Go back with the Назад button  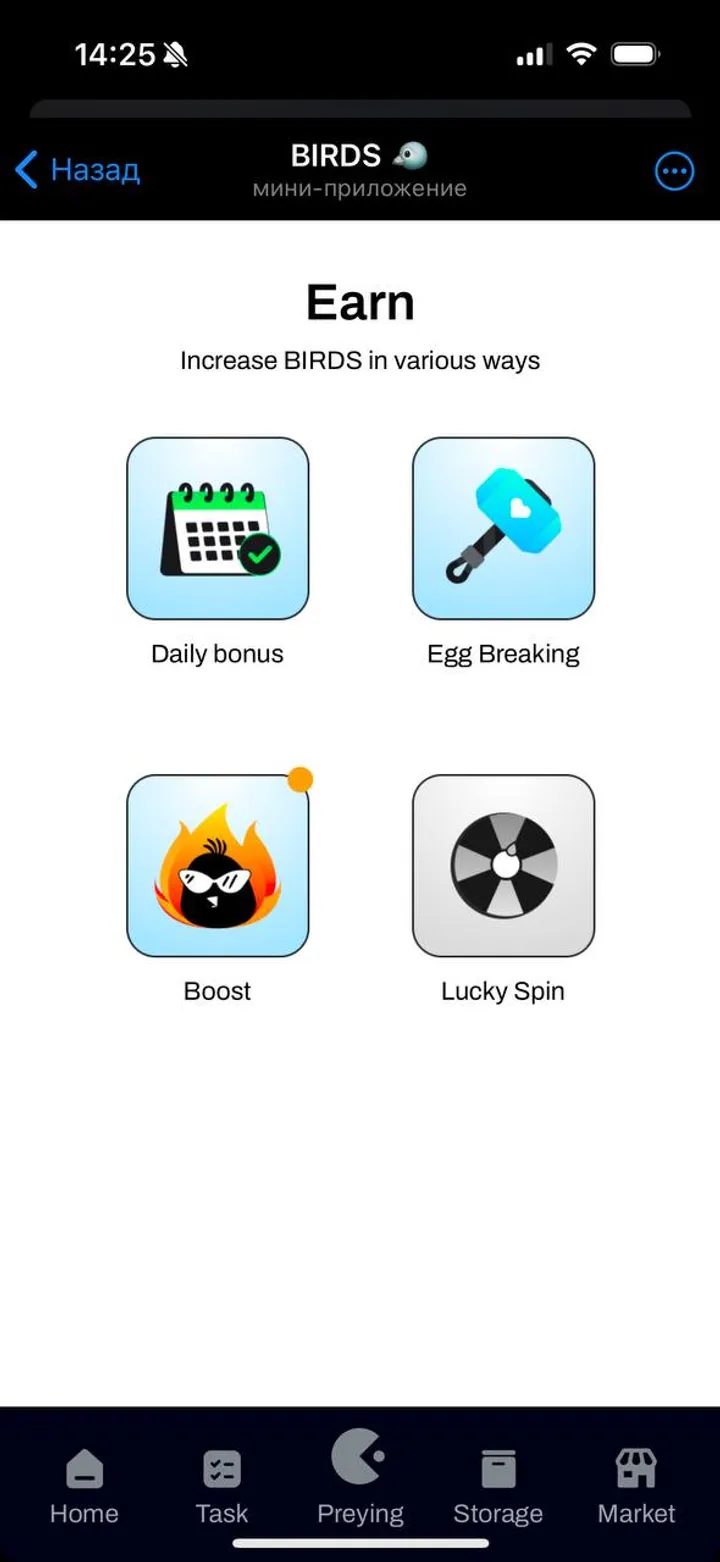[78, 170]
